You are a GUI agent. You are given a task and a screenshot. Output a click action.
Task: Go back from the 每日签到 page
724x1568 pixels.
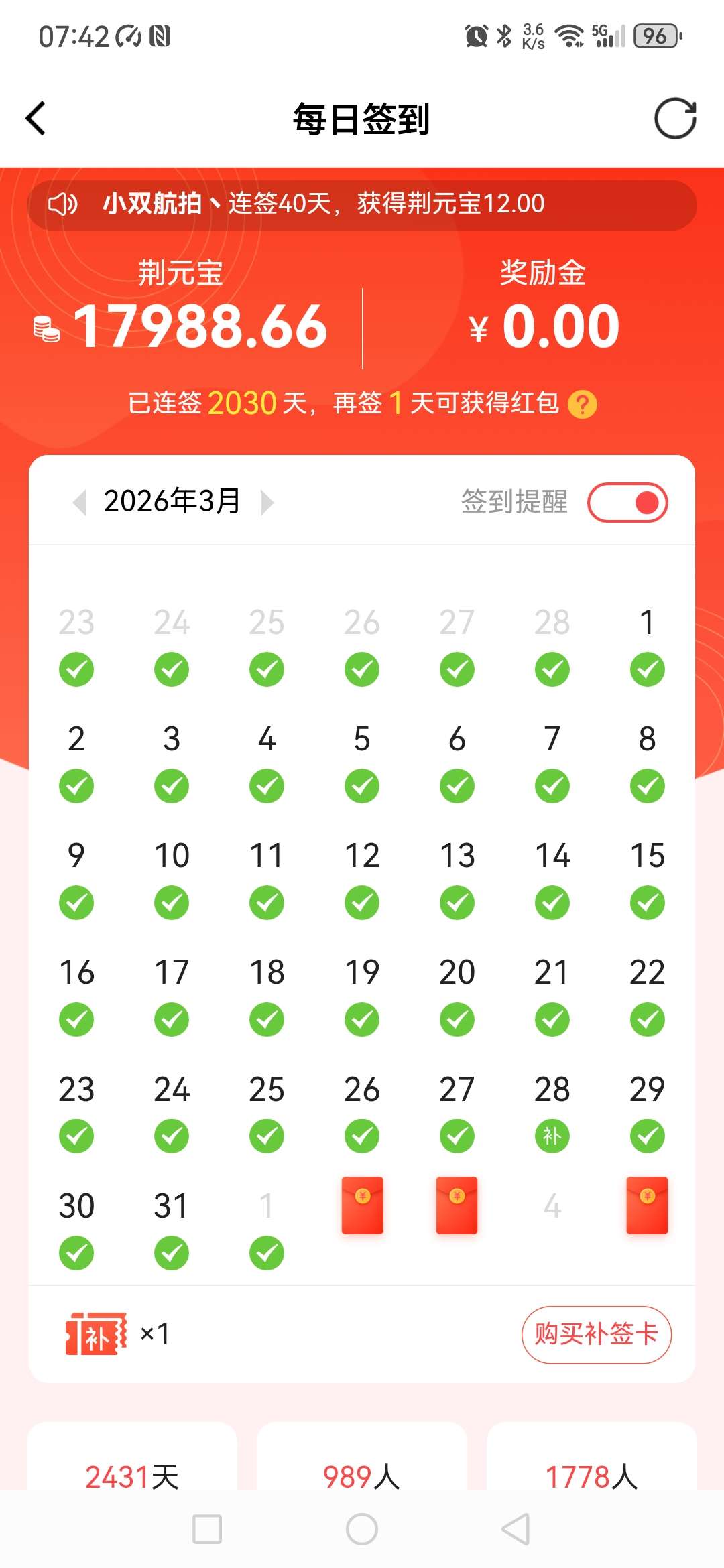point(36,119)
